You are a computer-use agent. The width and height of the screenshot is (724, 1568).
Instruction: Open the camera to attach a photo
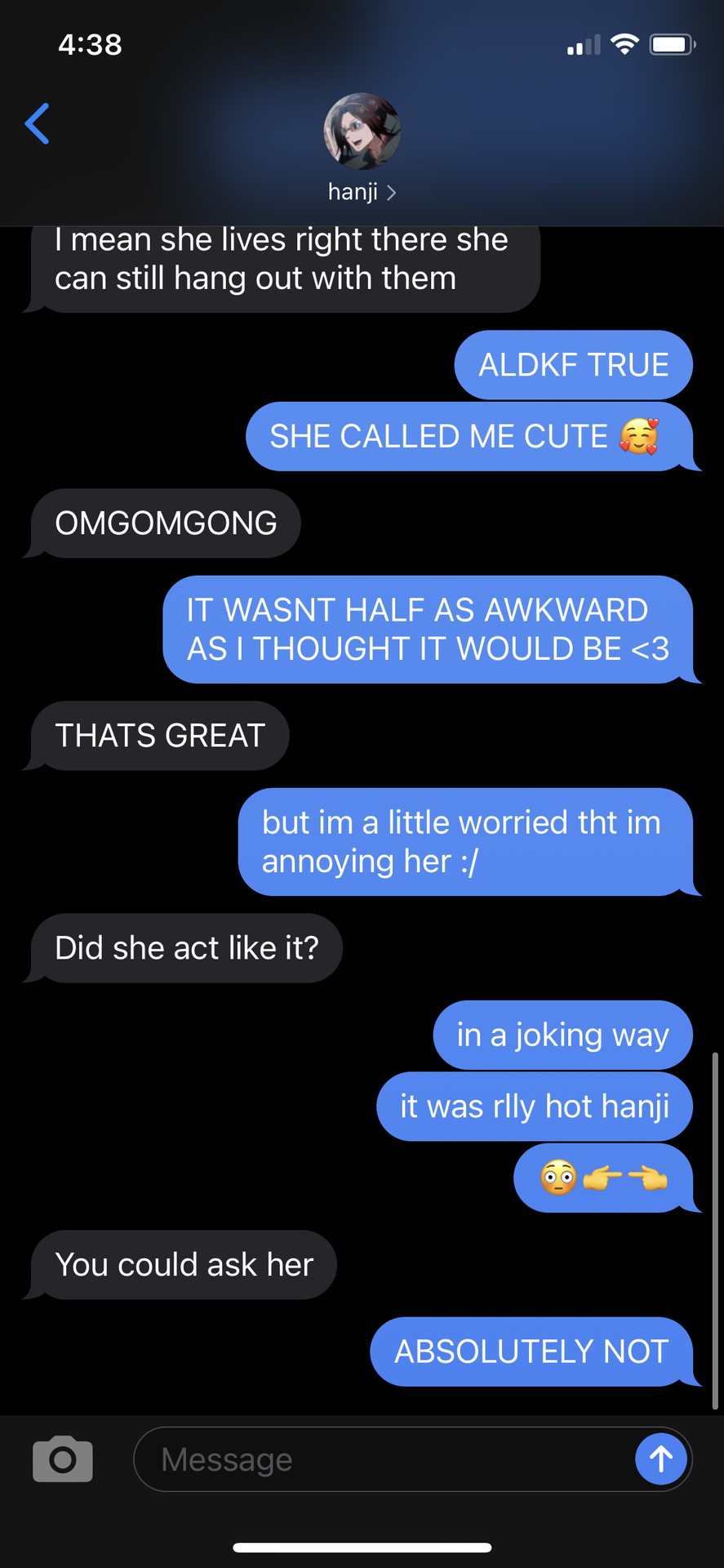pos(63,1459)
